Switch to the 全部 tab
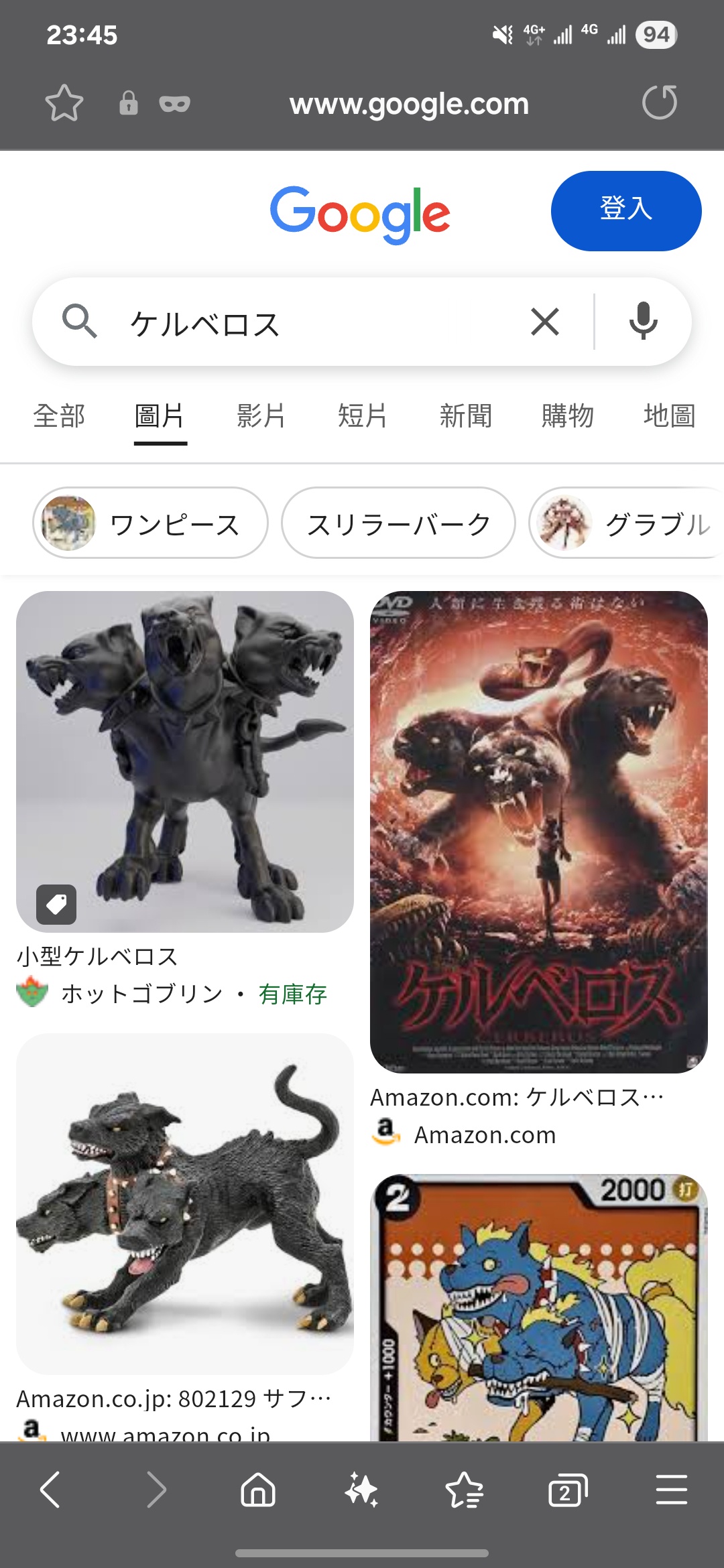Screen dimensions: 724x1568 59,416
